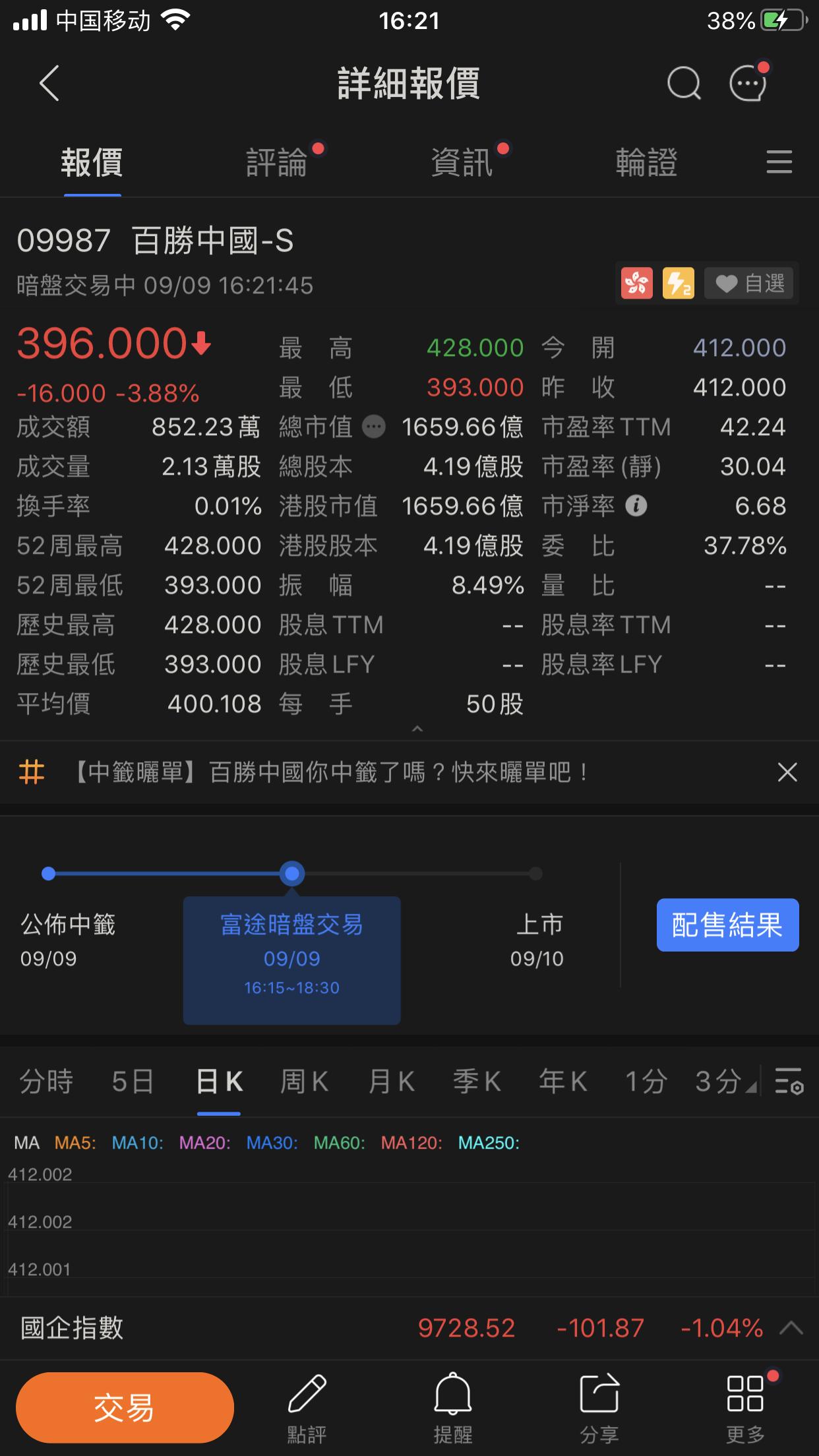The height and width of the screenshot is (1456, 819).
Task: Collapse the quote details with the up chevron
Action: tap(417, 729)
